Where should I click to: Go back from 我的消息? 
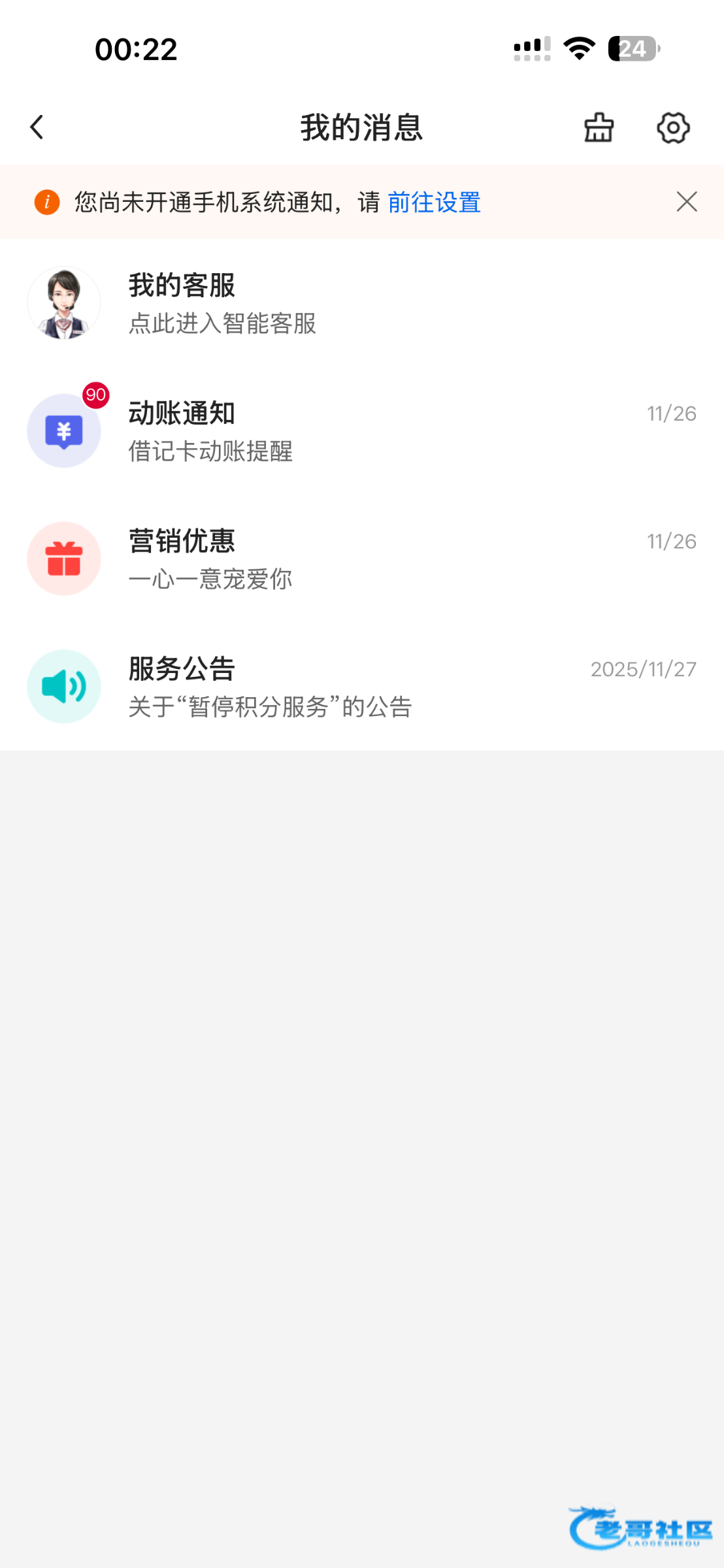[x=37, y=127]
